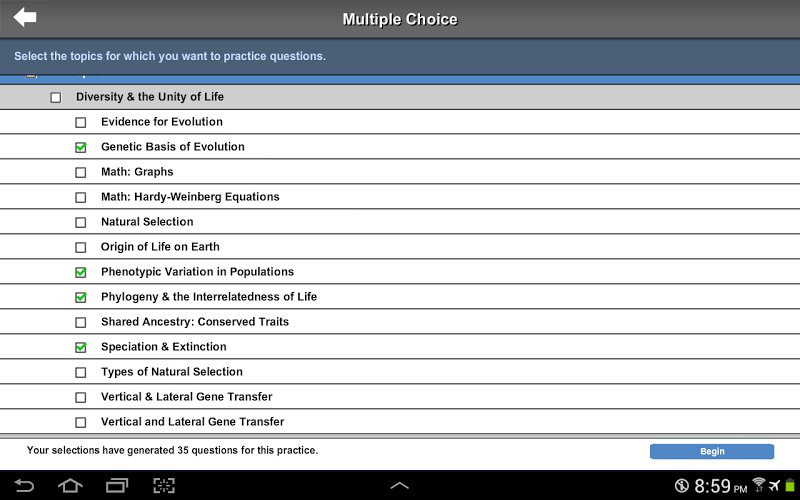
Task: Uncheck Speciation & Extinction
Action: (x=81, y=347)
